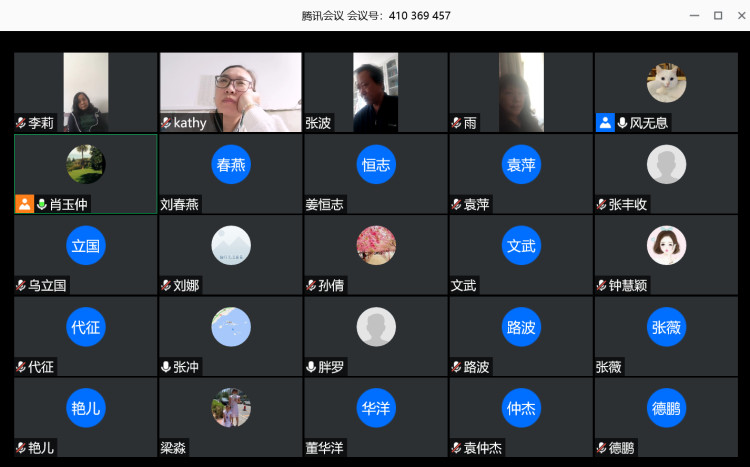Select participant 孙倩's tile

point(376,254)
